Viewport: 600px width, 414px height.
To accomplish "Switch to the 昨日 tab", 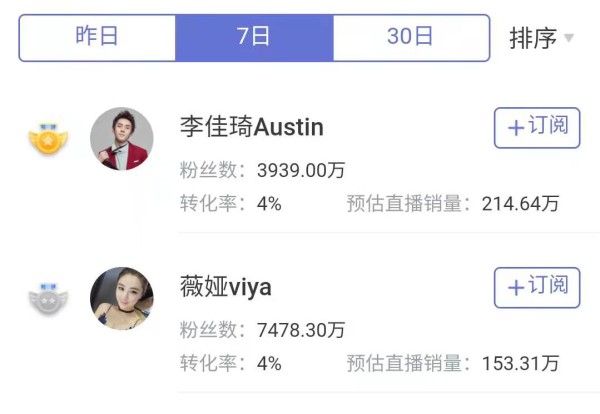I will click(97, 38).
